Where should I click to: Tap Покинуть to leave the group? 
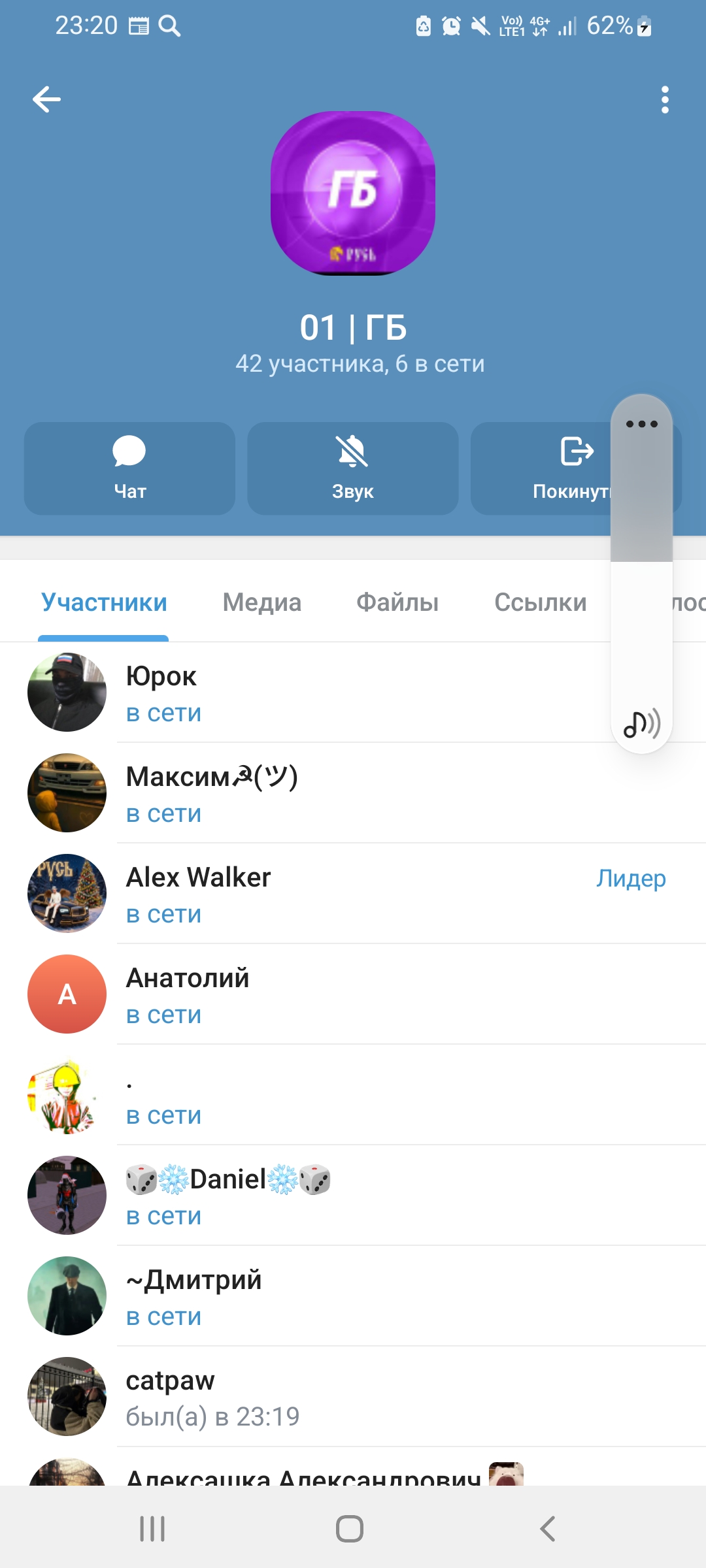coord(556,468)
